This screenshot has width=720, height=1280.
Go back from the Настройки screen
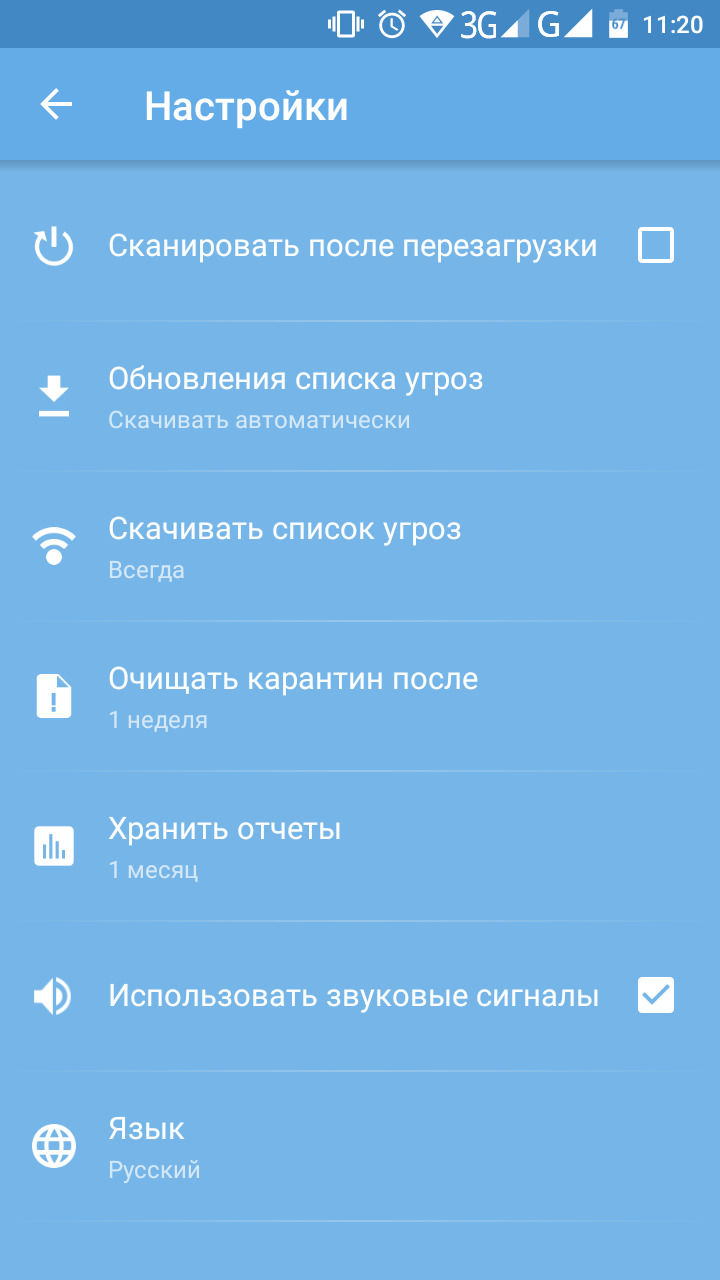(x=56, y=105)
